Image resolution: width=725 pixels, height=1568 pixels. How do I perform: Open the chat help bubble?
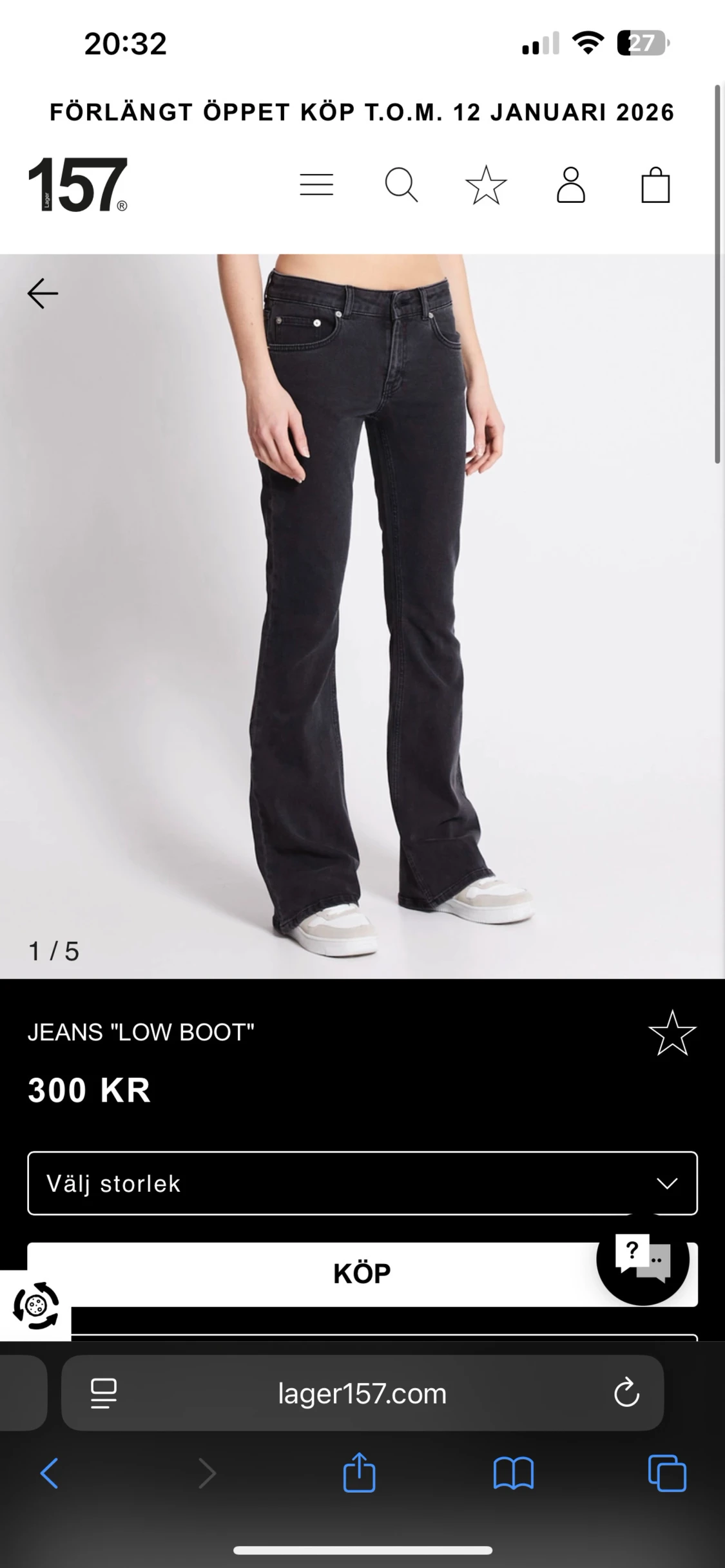pos(644,1264)
